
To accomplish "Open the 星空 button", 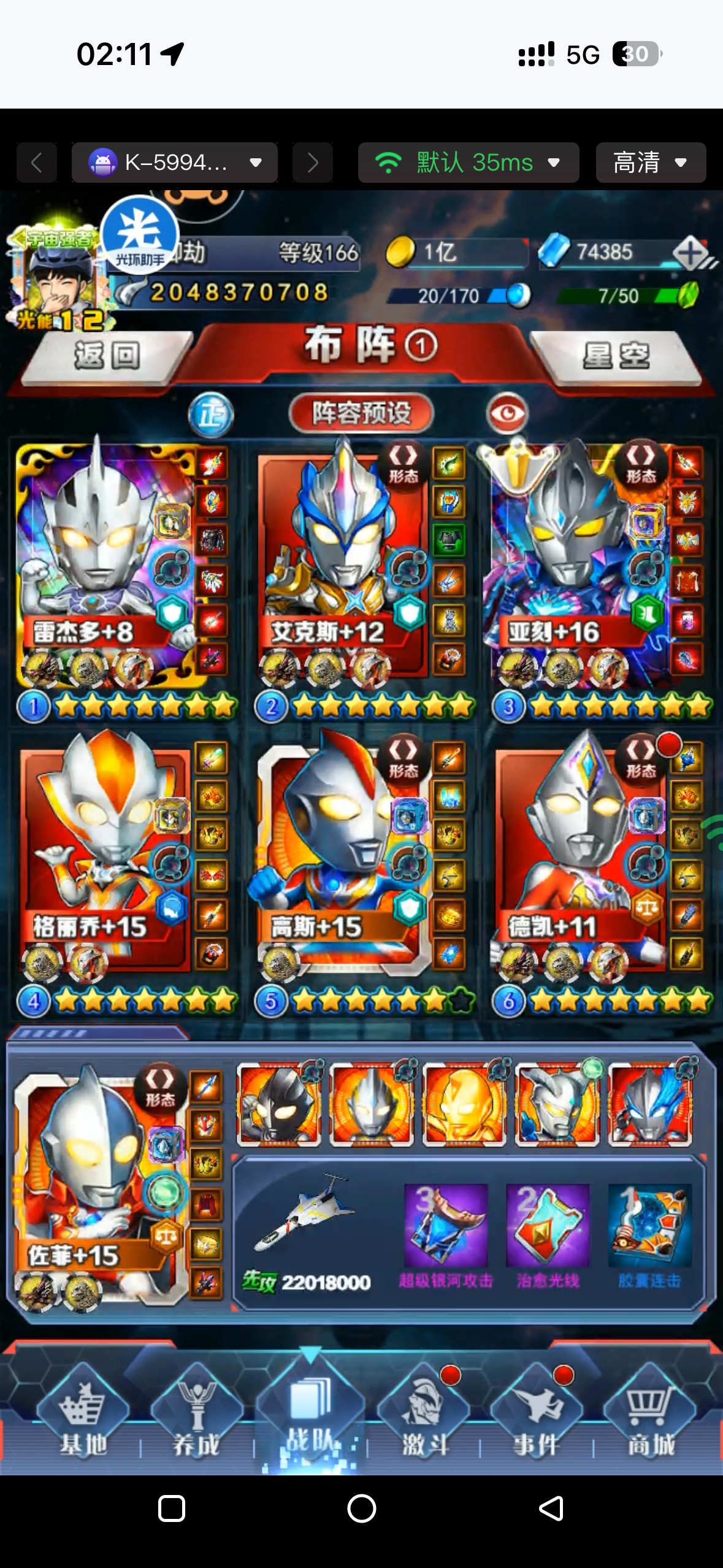I will tap(616, 356).
